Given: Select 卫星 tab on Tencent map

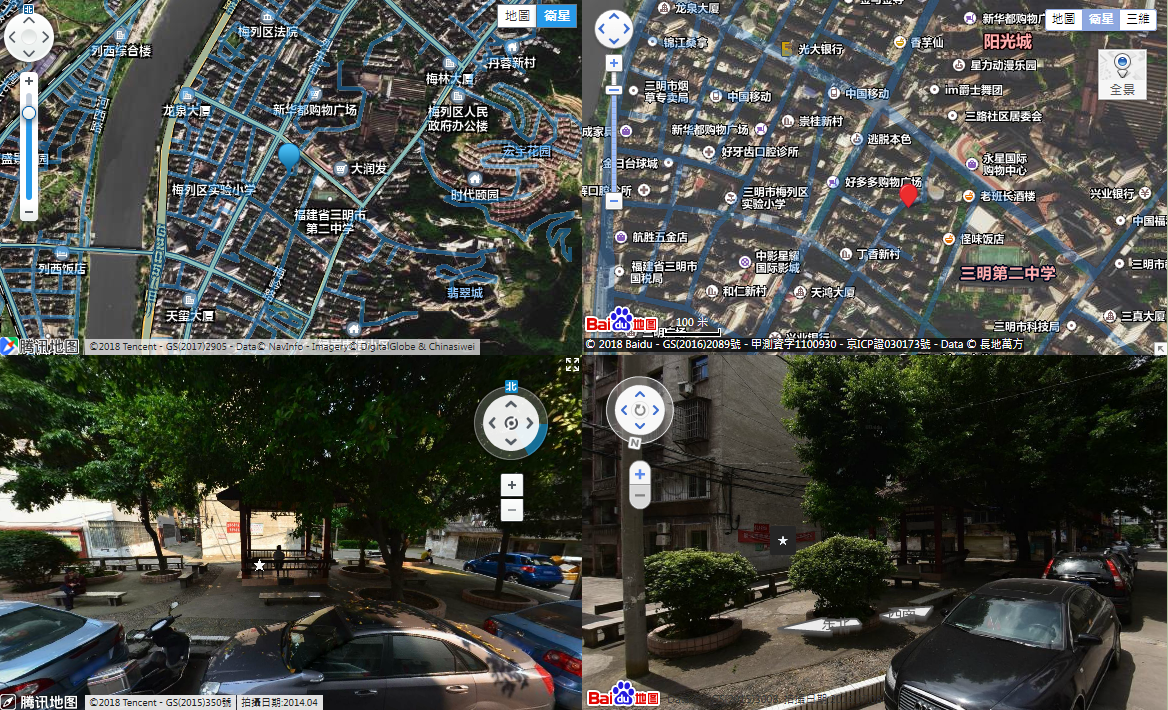Looking at the screenshot, I should [x=556, y=15].
